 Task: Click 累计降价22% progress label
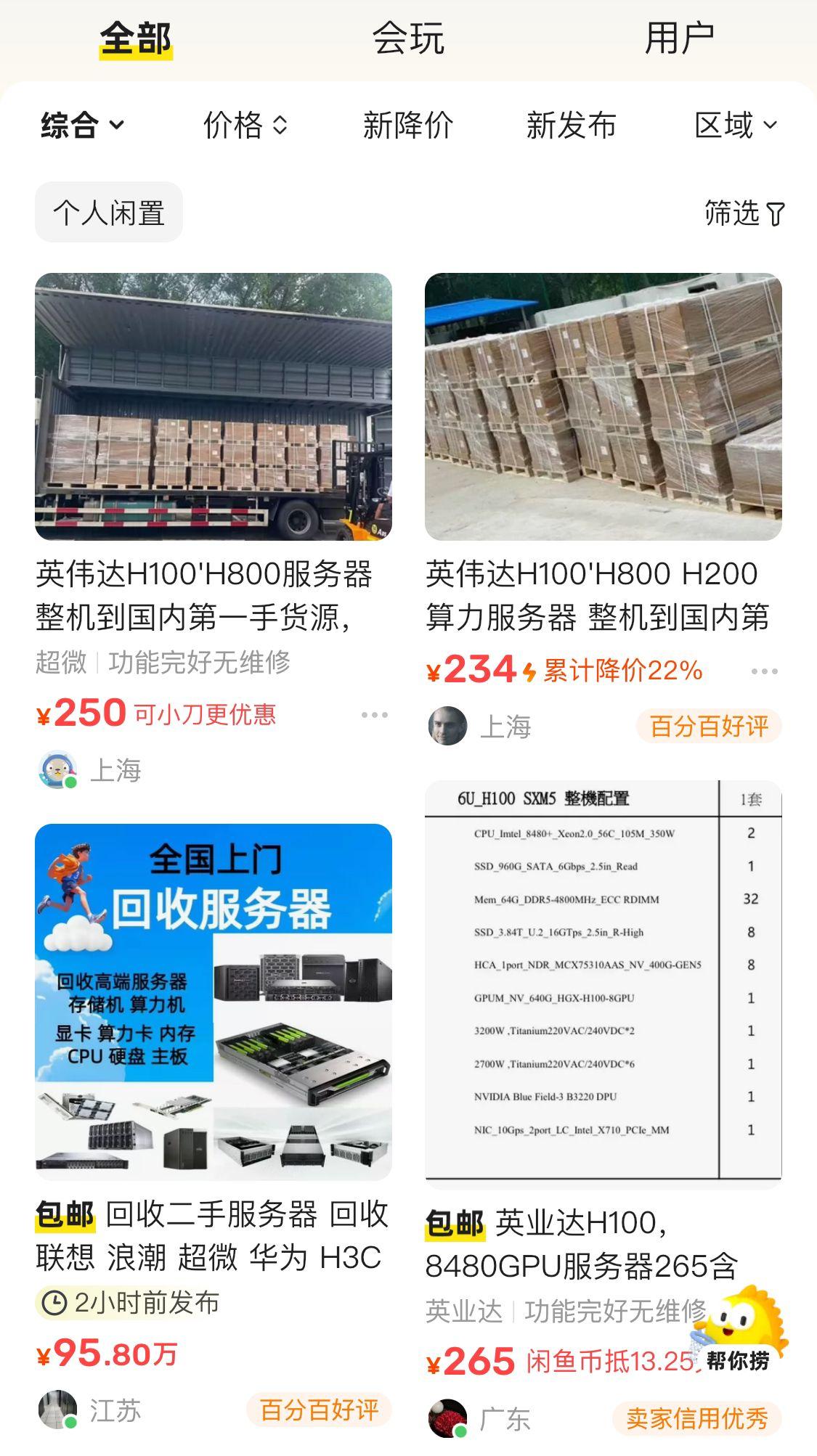pos(618,672)
